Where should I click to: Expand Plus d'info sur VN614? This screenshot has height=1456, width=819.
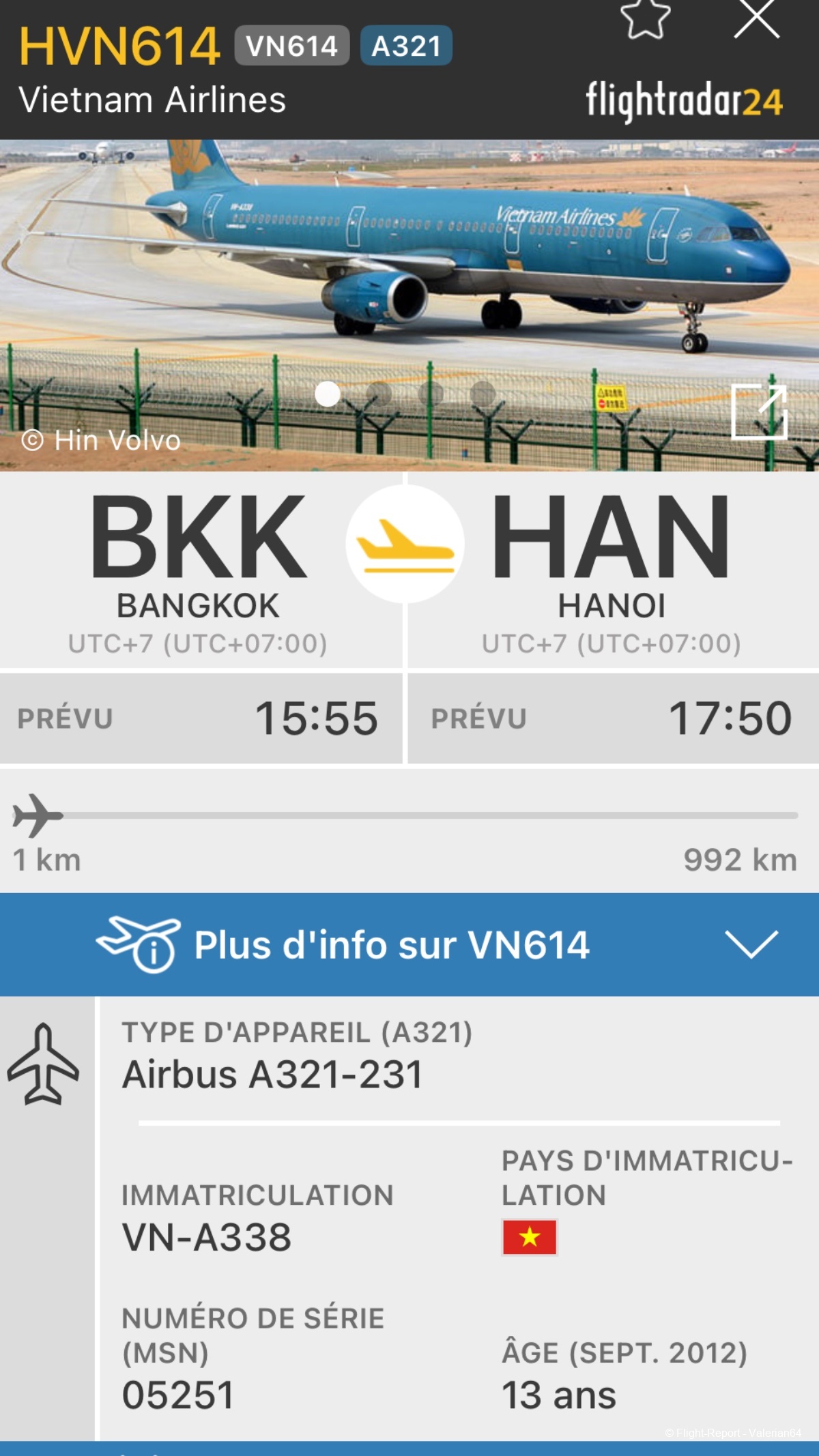click(x=751, y=944)
